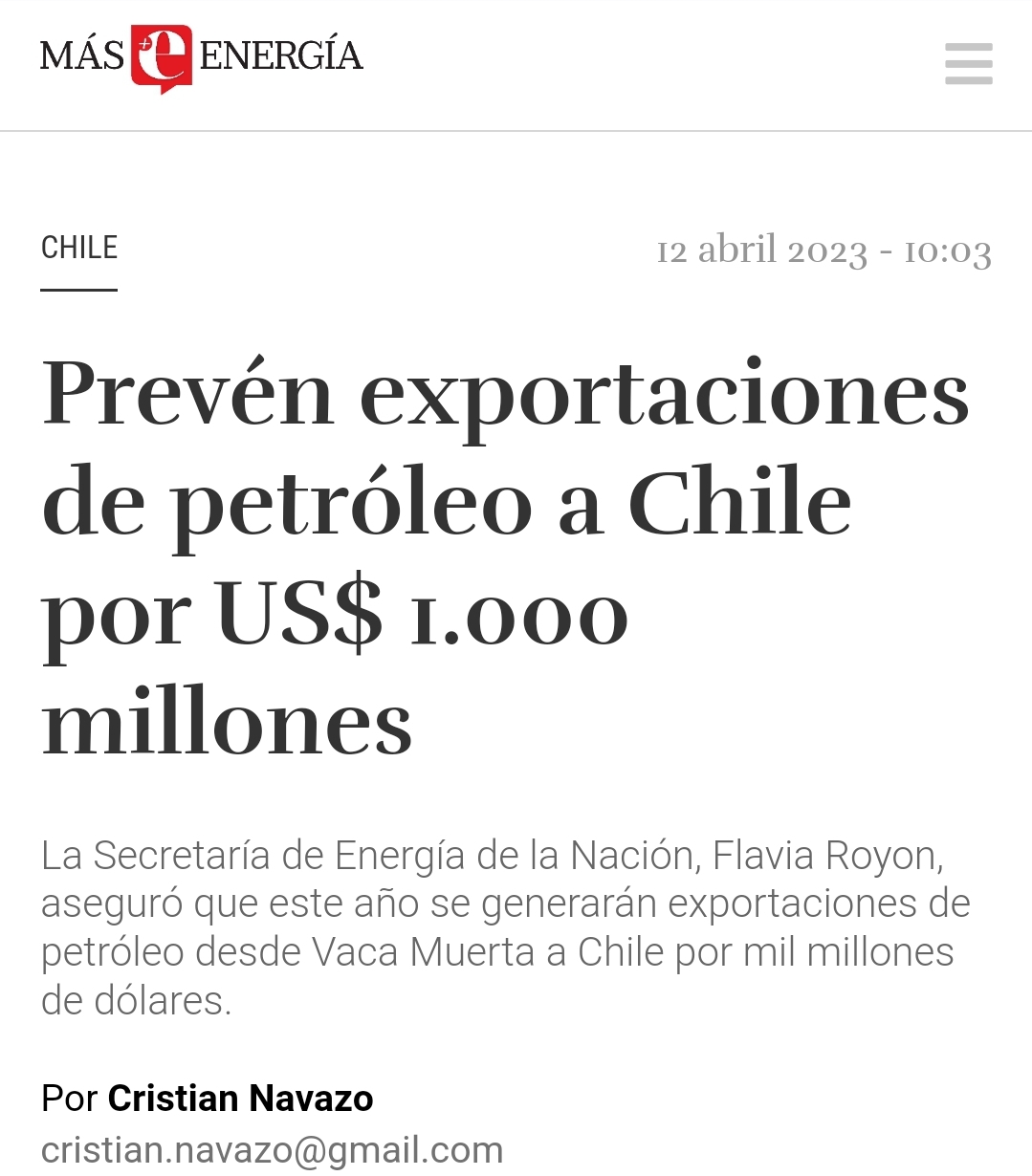Open the CHILE section tag
Image resolution: width=1032 pixels, height=1176 pixels.
(x=79, y=248)
